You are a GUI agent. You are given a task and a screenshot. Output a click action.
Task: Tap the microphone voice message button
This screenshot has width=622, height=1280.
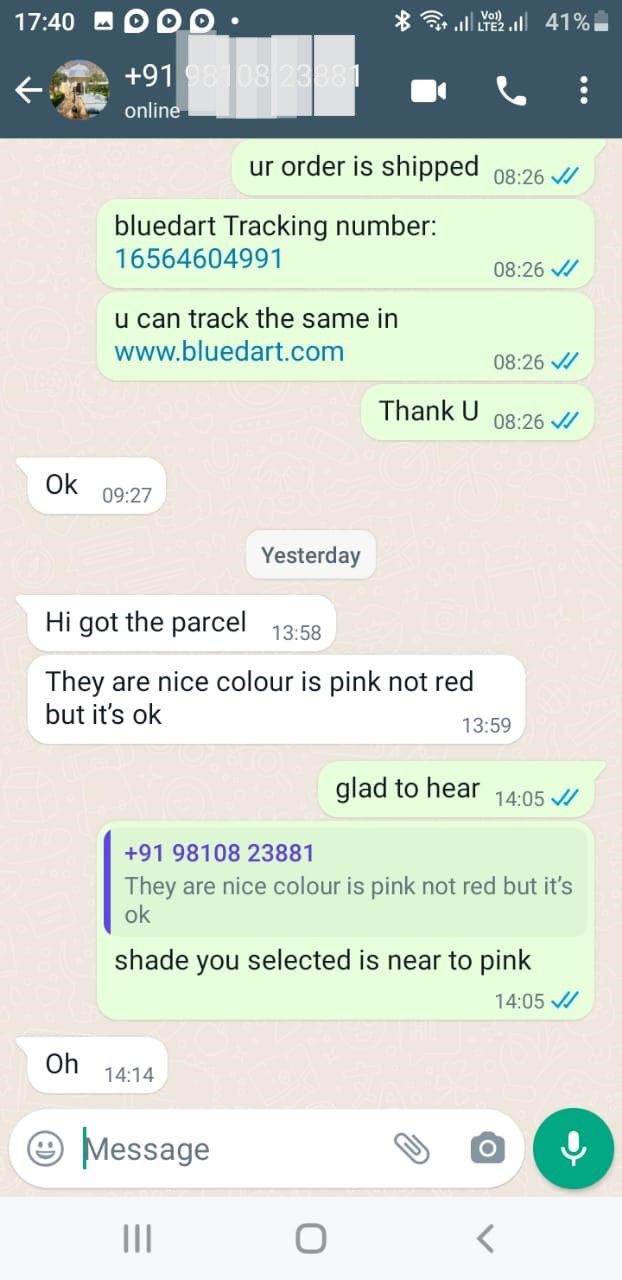point(573,1149)
